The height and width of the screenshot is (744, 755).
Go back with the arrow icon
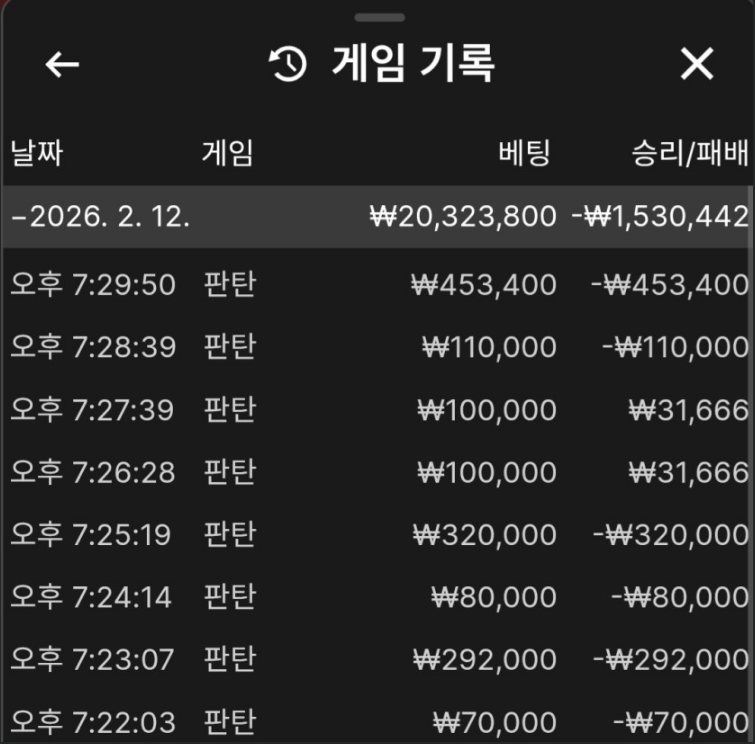(62, 65)
